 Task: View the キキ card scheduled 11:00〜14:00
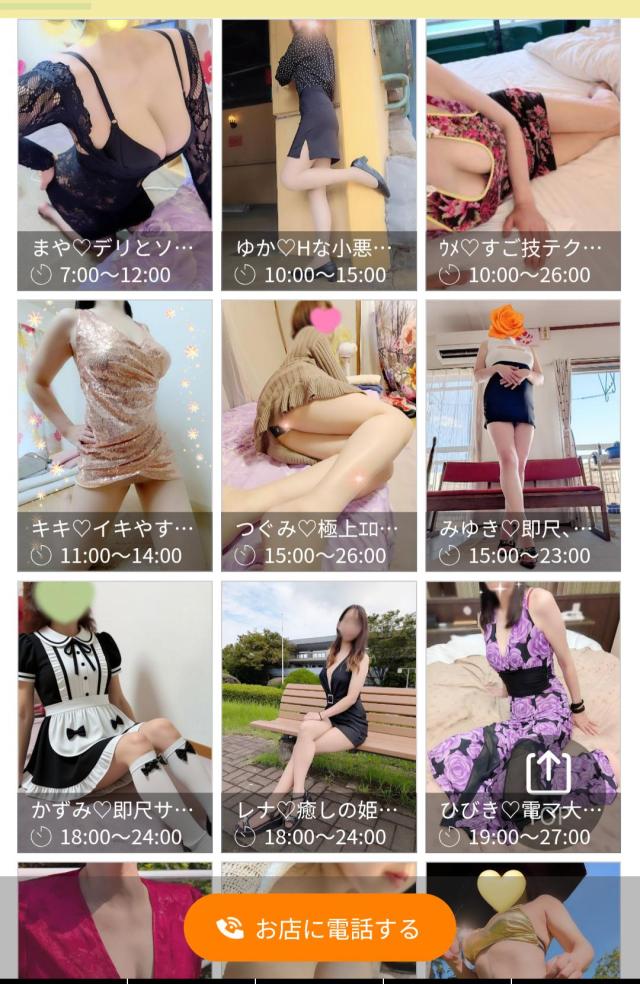click(x=115, y=436)
